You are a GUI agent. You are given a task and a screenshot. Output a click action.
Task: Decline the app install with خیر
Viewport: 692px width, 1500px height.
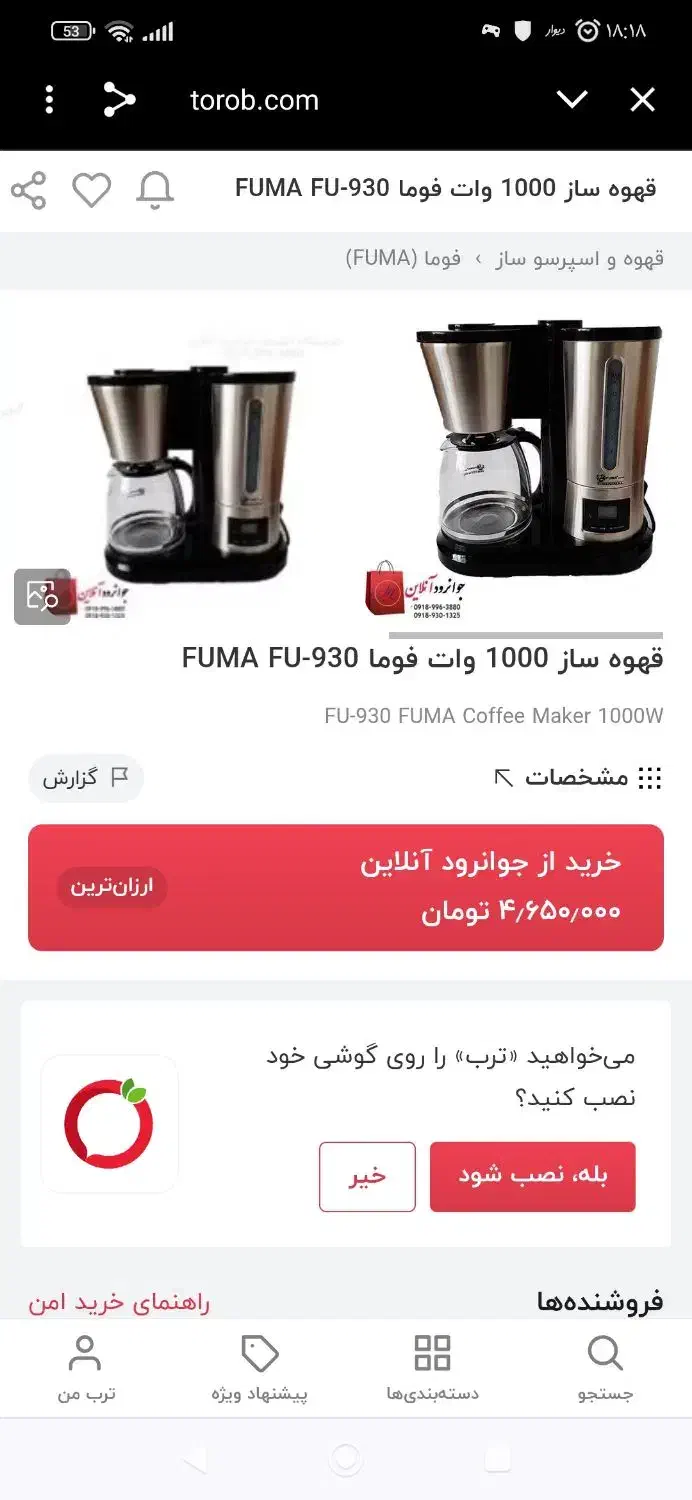click(367, 1176)
